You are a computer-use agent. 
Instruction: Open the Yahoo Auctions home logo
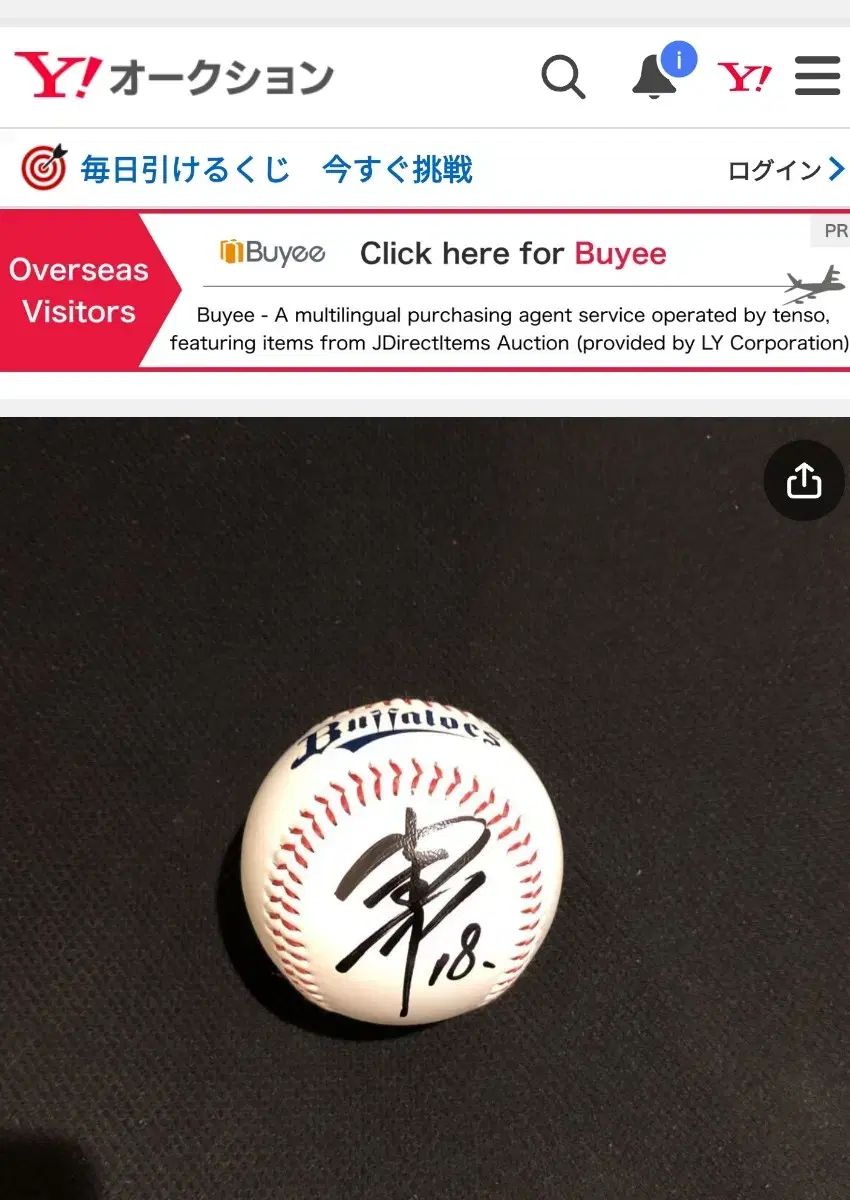(173, 76)
